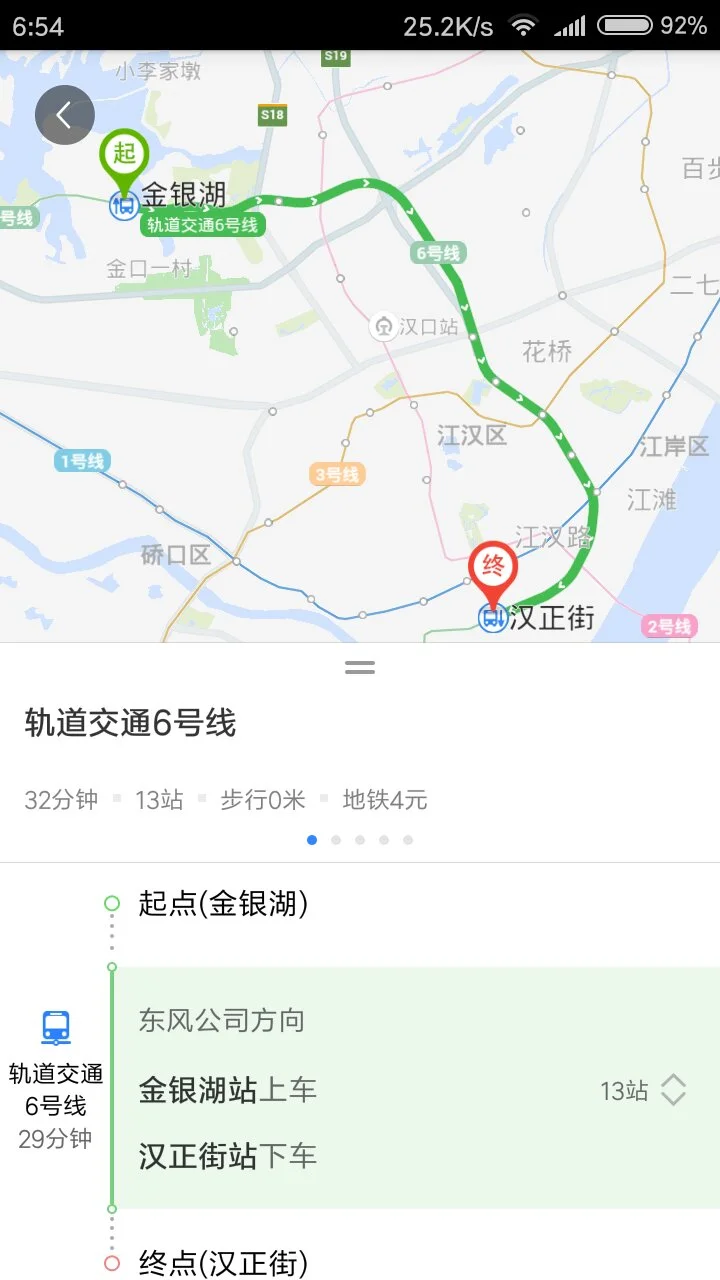This screenshot has width=720, height=1280.
Task: Select the 3号线 line badge on map
Action: pyautogui.click(x=335, y=475)
